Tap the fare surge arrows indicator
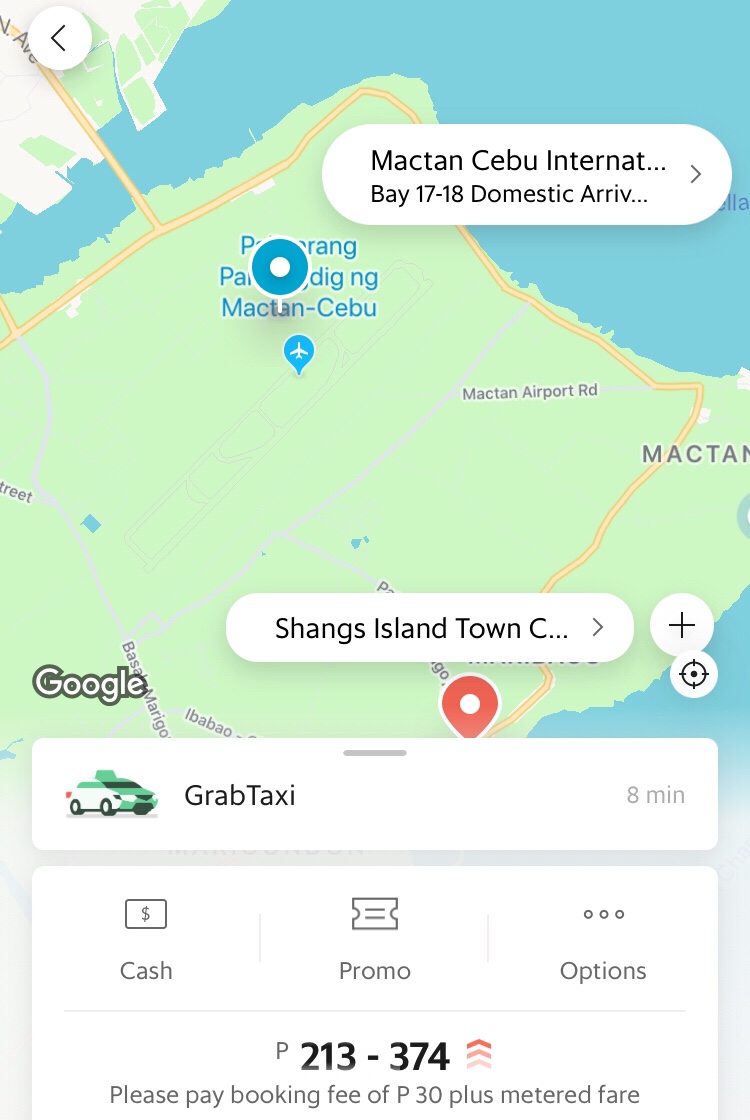This screenshot has width=750, height=1120. coord(479,1055)
